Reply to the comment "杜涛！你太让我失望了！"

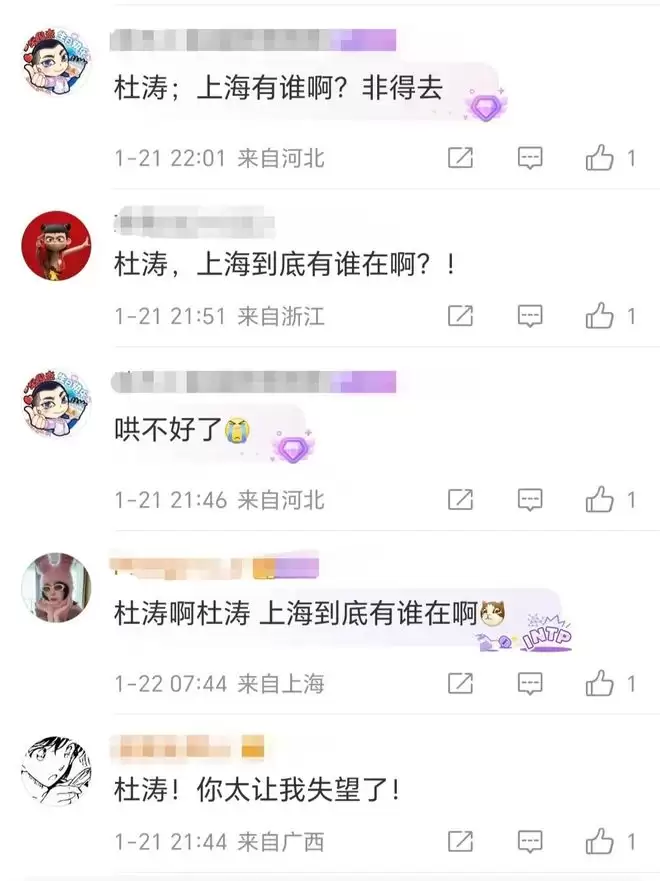[x=529, y=841]
